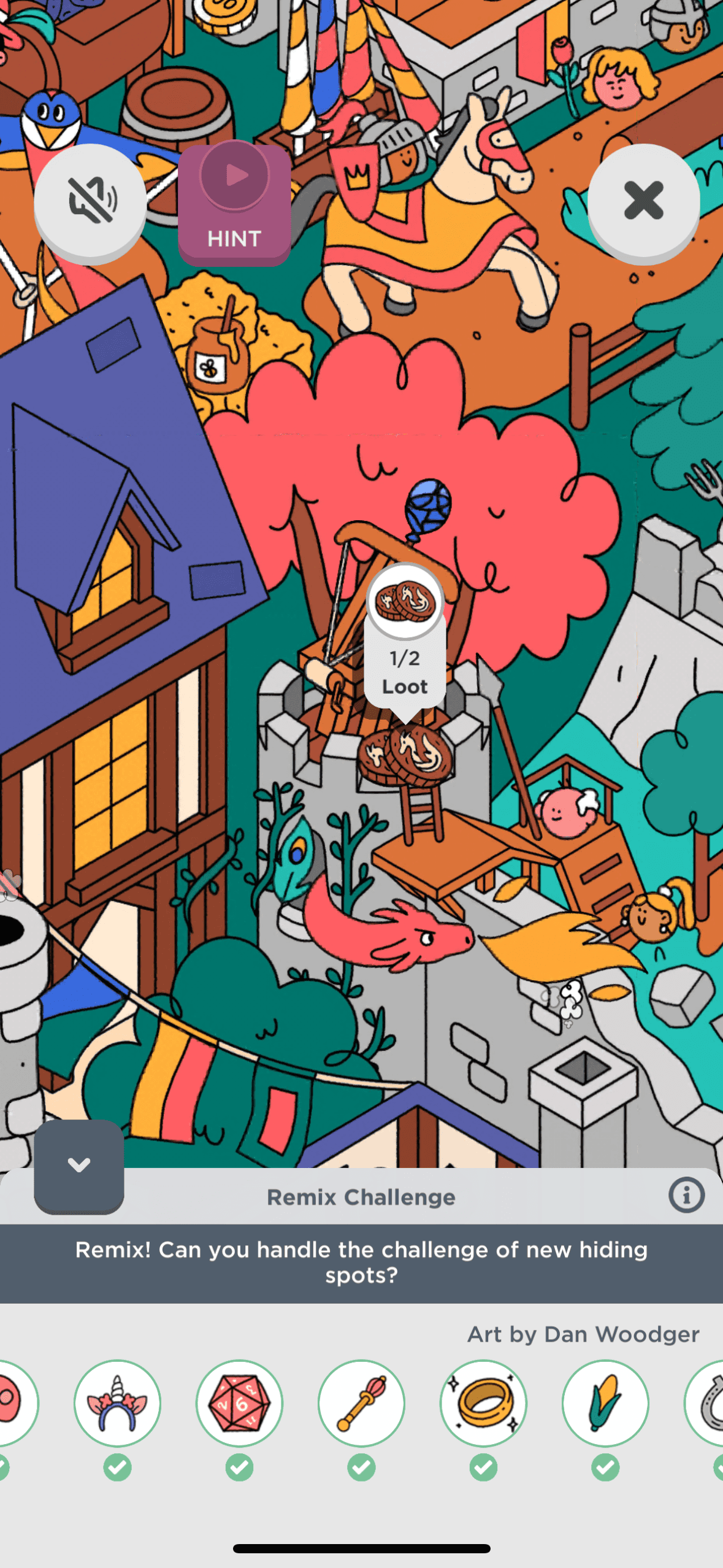Select the unicorn headband item
This screenshot has height=1568, width=723.
117,1402
